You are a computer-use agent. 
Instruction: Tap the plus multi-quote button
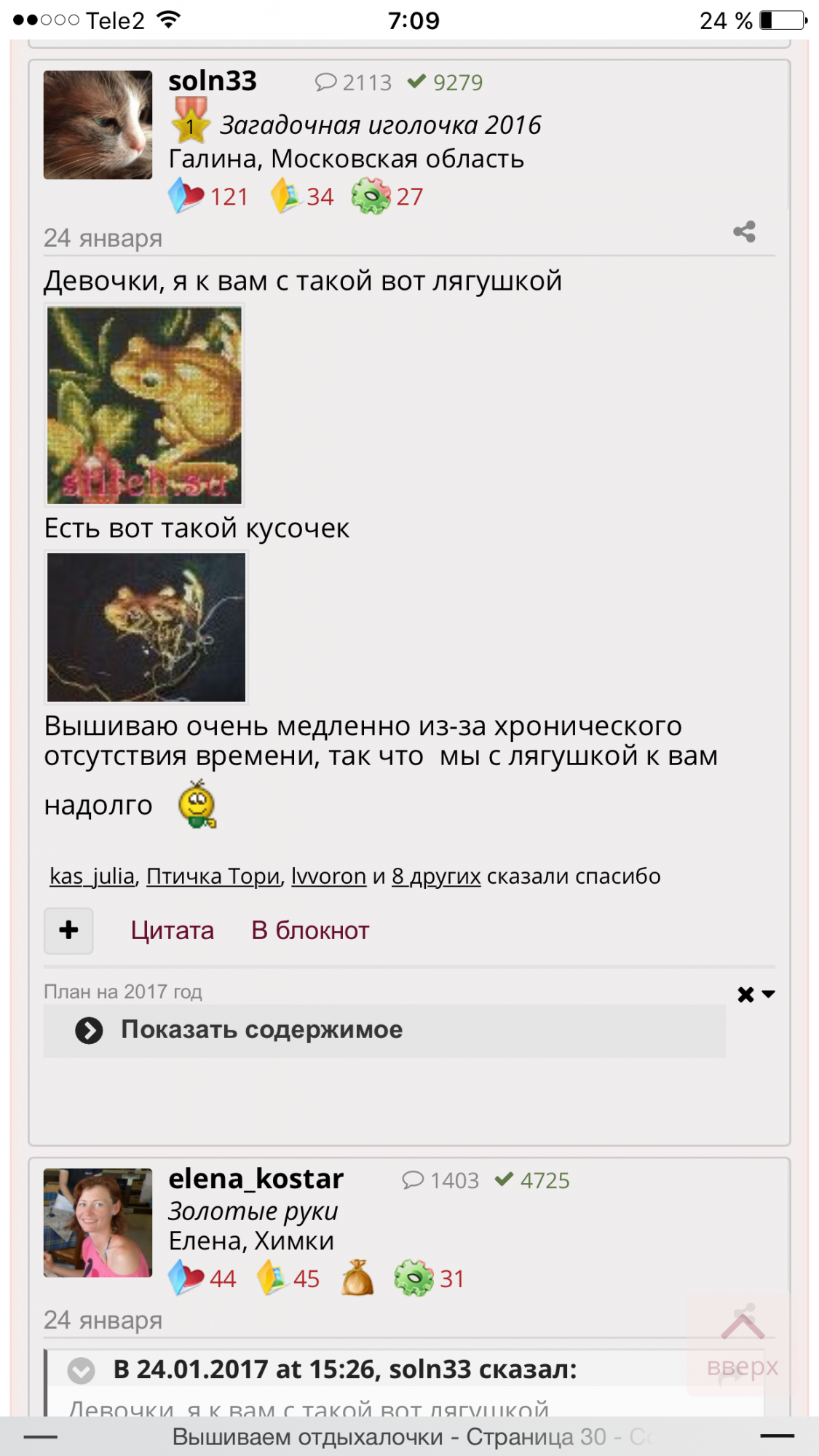[x=68, y=930]
